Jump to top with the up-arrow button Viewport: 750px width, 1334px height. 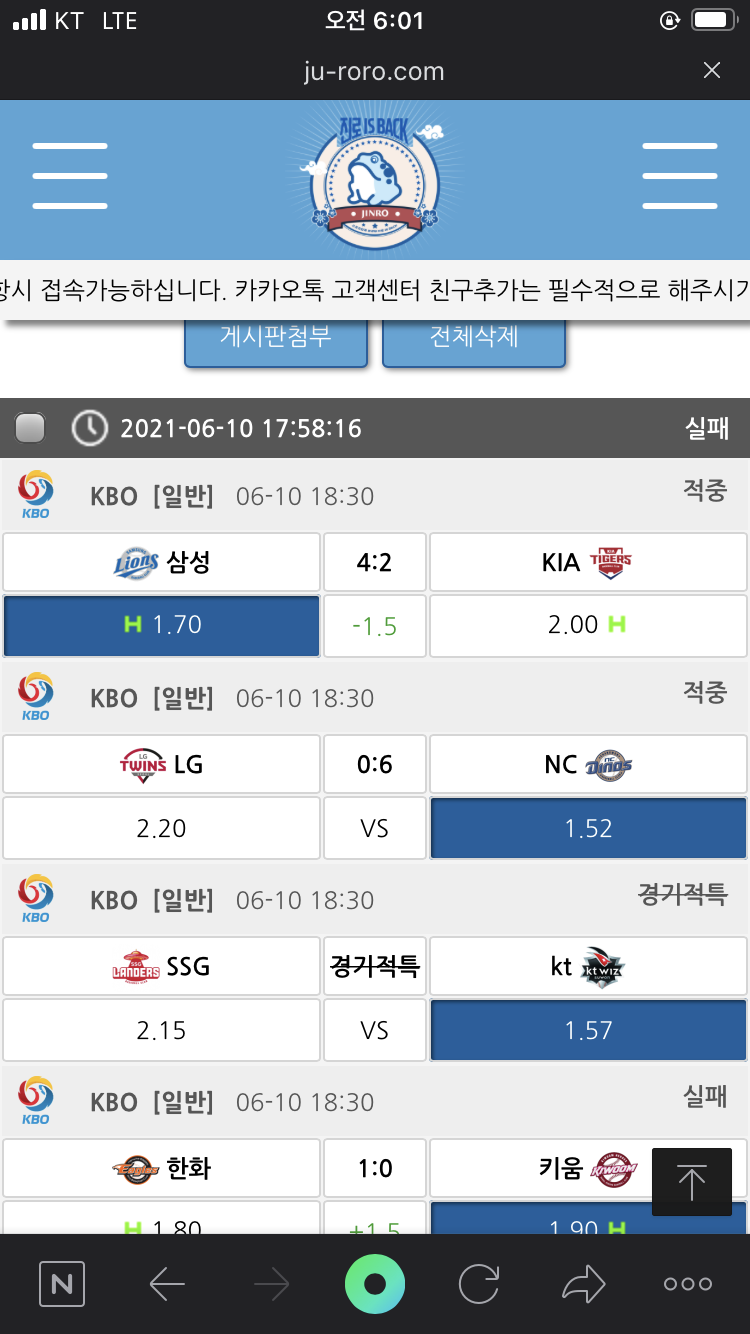(x=691, y=1181)
